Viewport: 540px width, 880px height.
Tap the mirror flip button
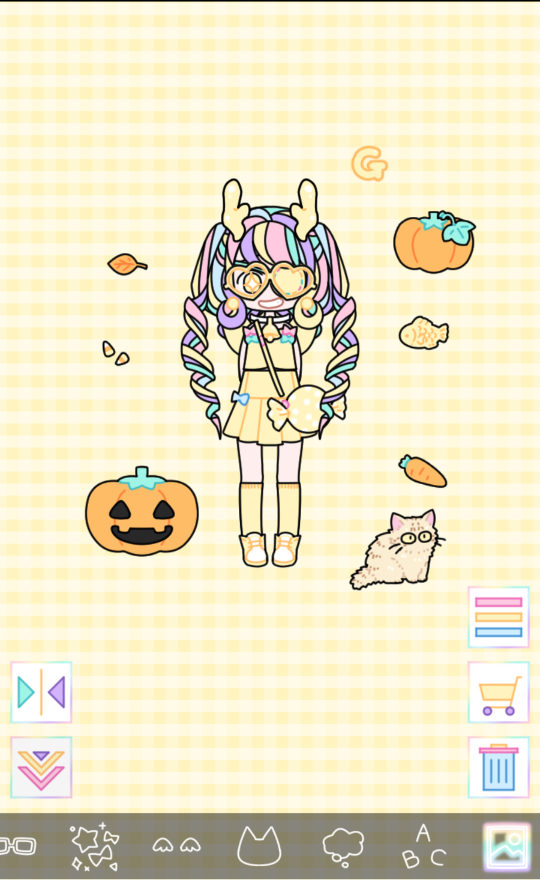tap(41, 692)
